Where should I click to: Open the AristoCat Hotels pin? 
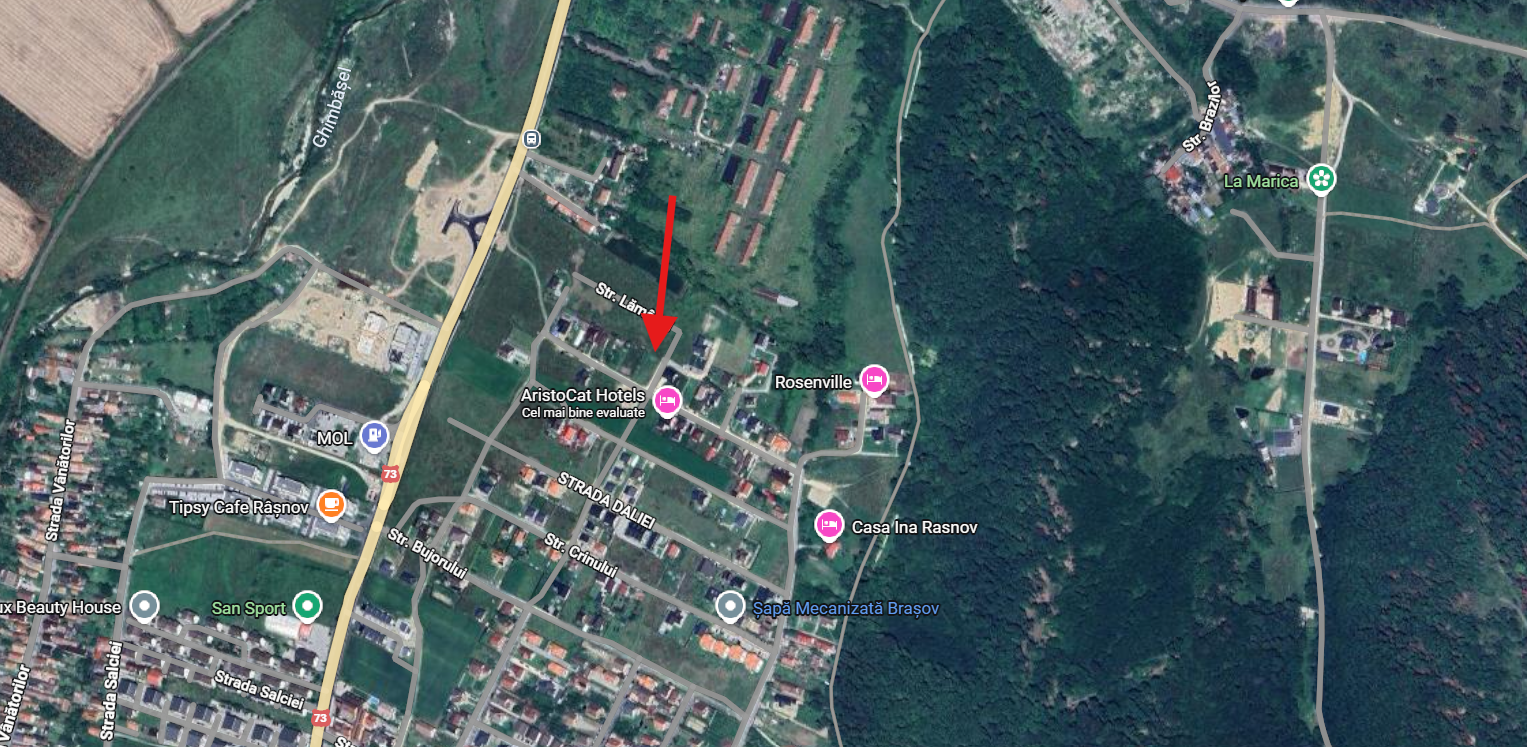(667, 402)
